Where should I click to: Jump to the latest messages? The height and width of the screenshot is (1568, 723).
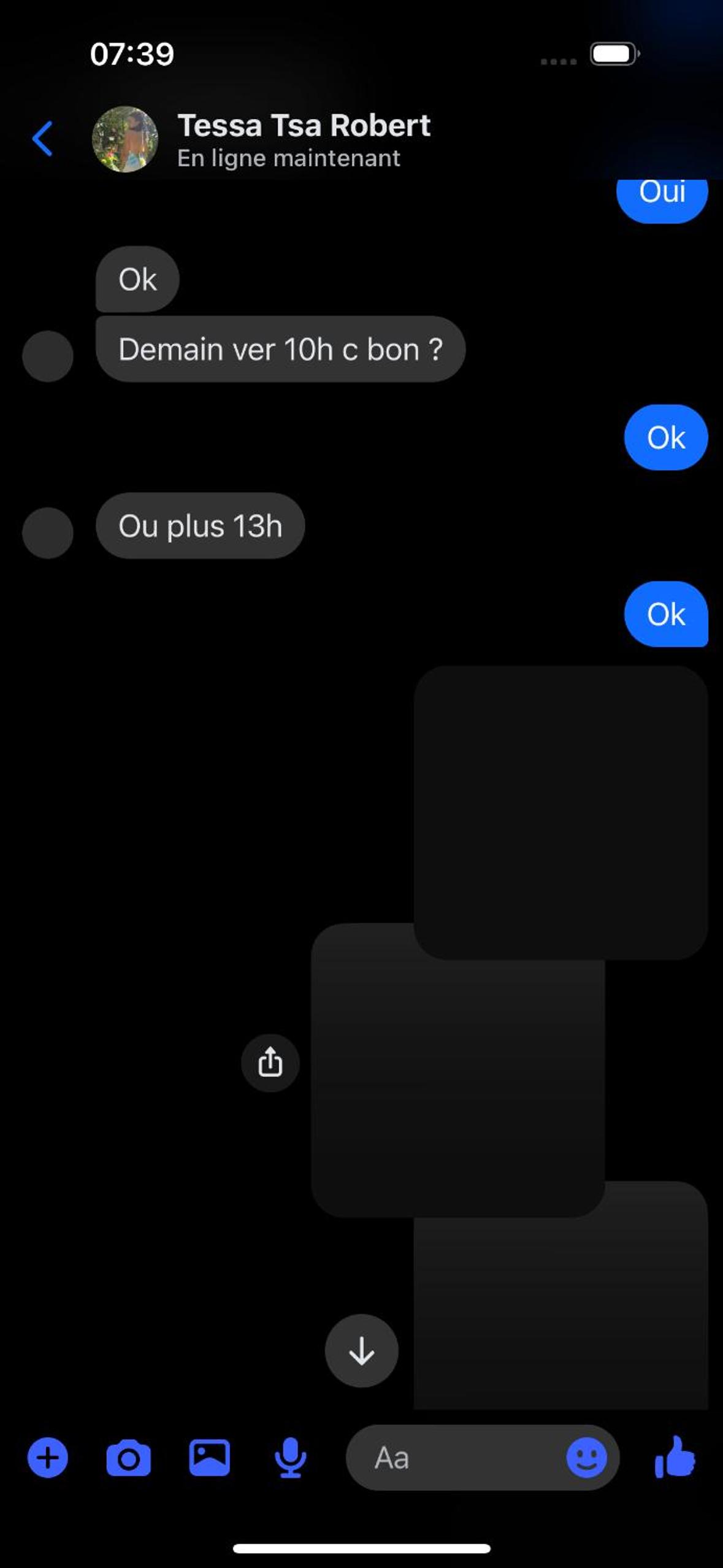coord(361,1350)
